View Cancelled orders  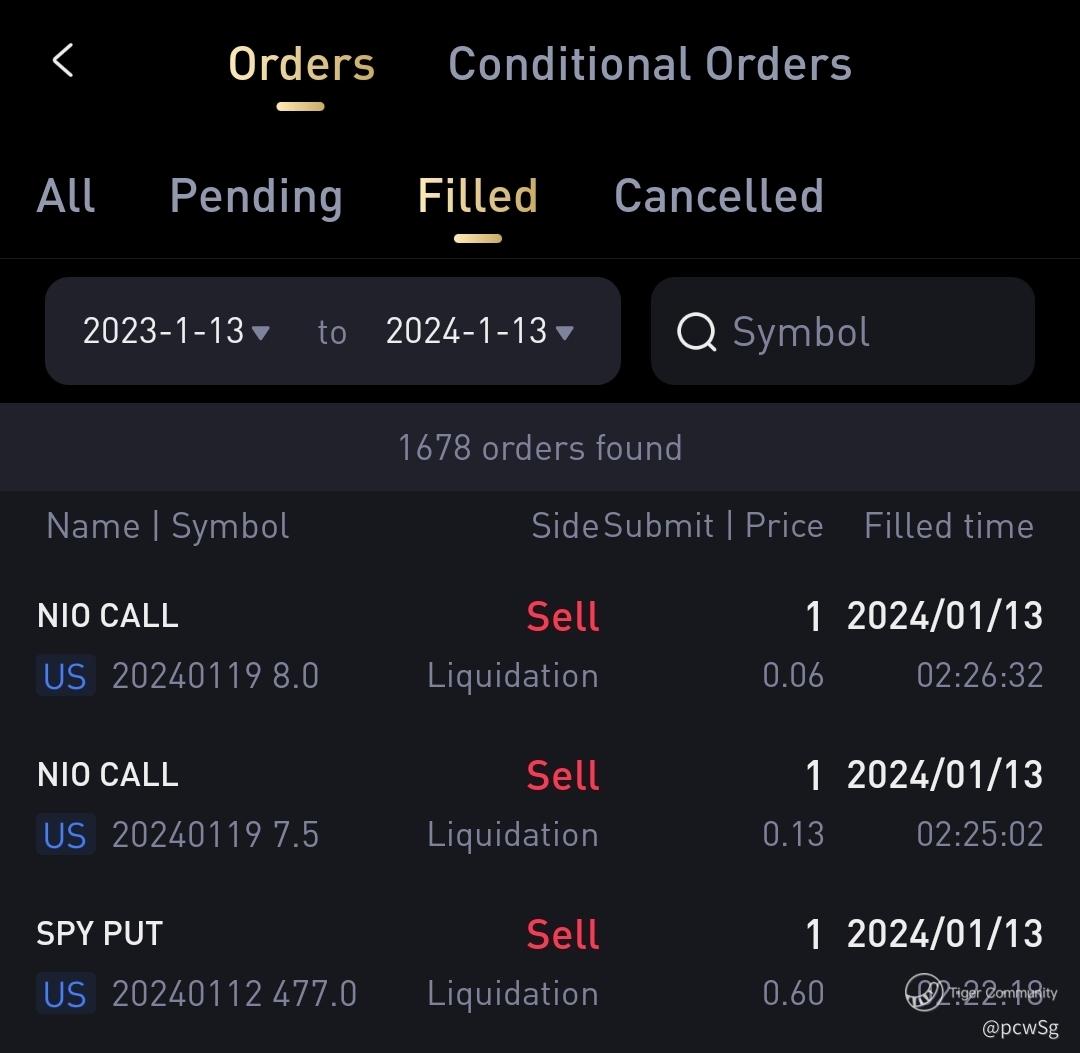(x=718, y=195)
